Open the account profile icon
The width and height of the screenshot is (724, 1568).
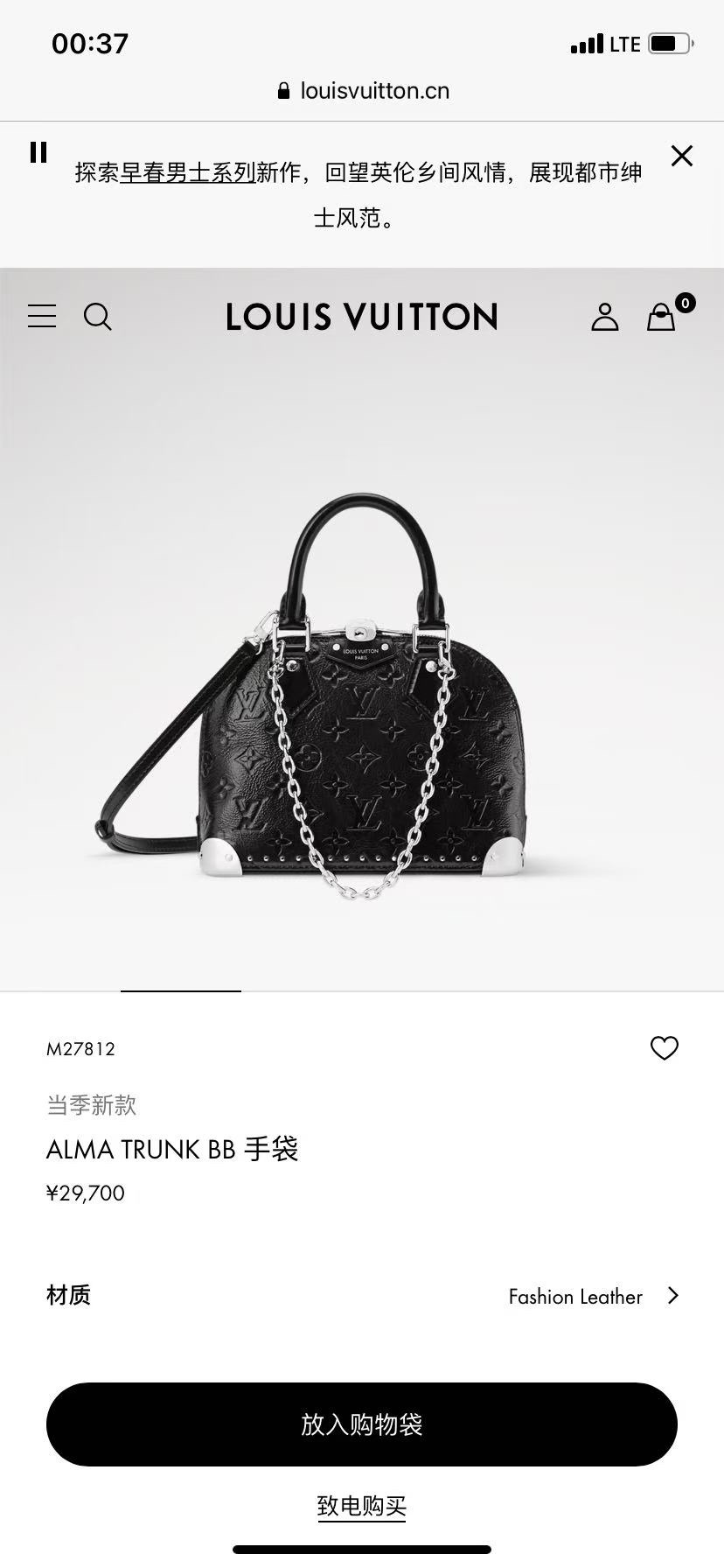[604, 317]
